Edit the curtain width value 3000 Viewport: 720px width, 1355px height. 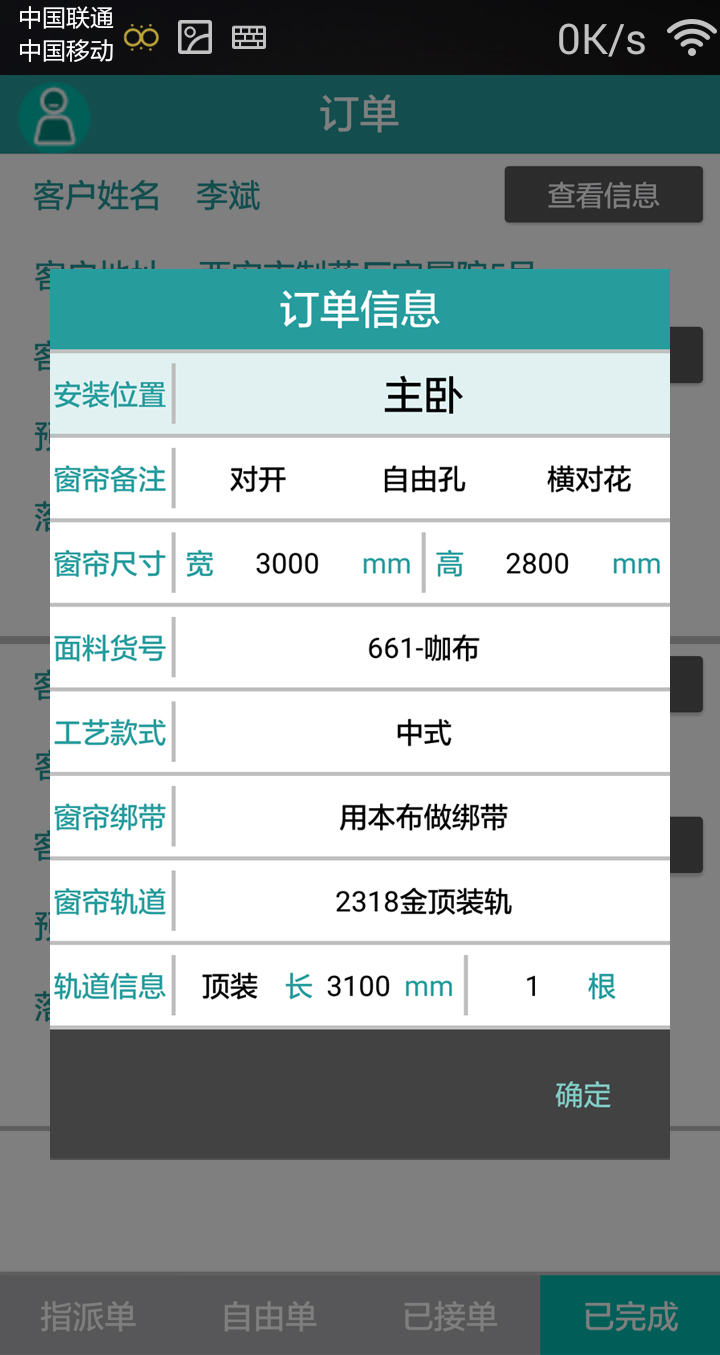(x=287, y=563)
